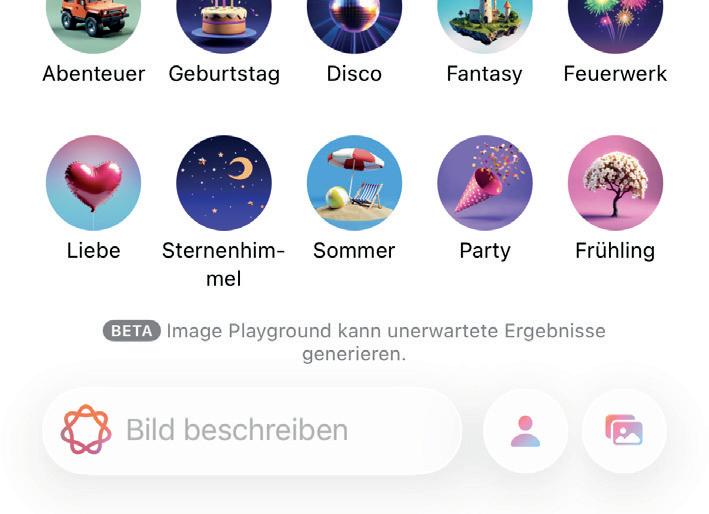Choose the Party theme

click(485, 183)
